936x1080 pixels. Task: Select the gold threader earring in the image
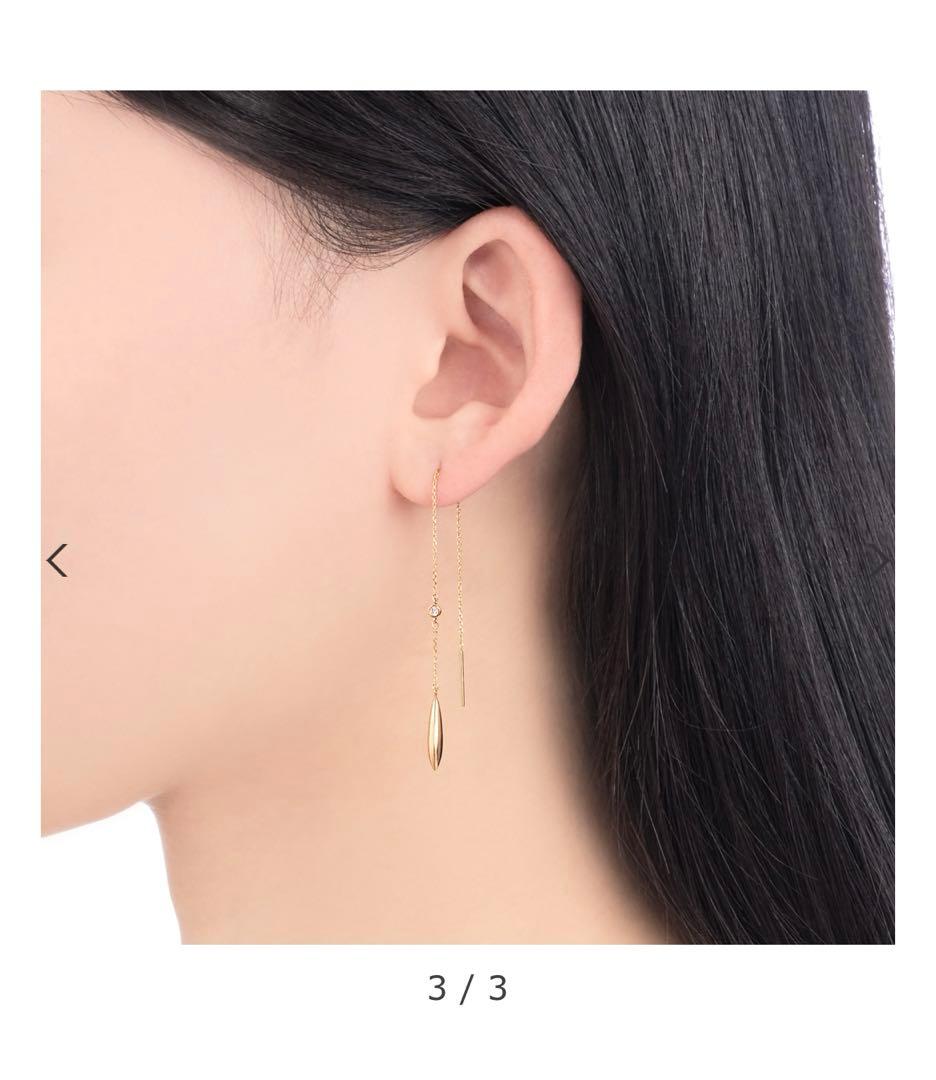pyautogui.click(x=437, y=620)
